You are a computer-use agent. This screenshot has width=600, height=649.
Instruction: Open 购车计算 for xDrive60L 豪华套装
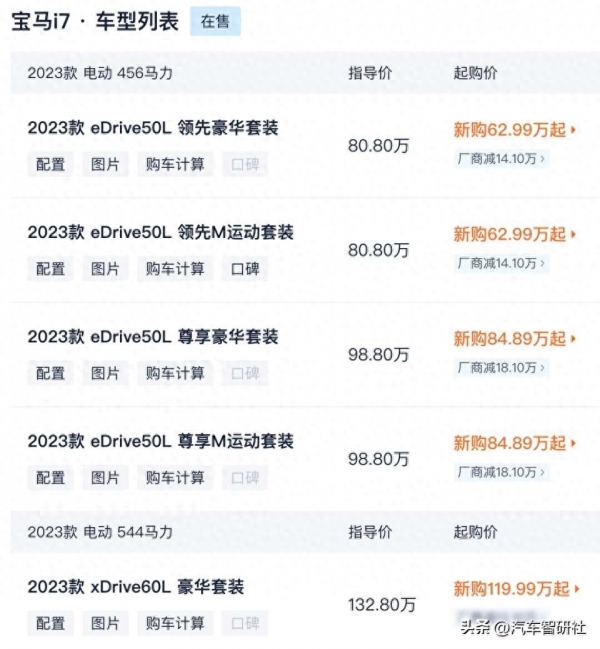click(x=175, y=623)
